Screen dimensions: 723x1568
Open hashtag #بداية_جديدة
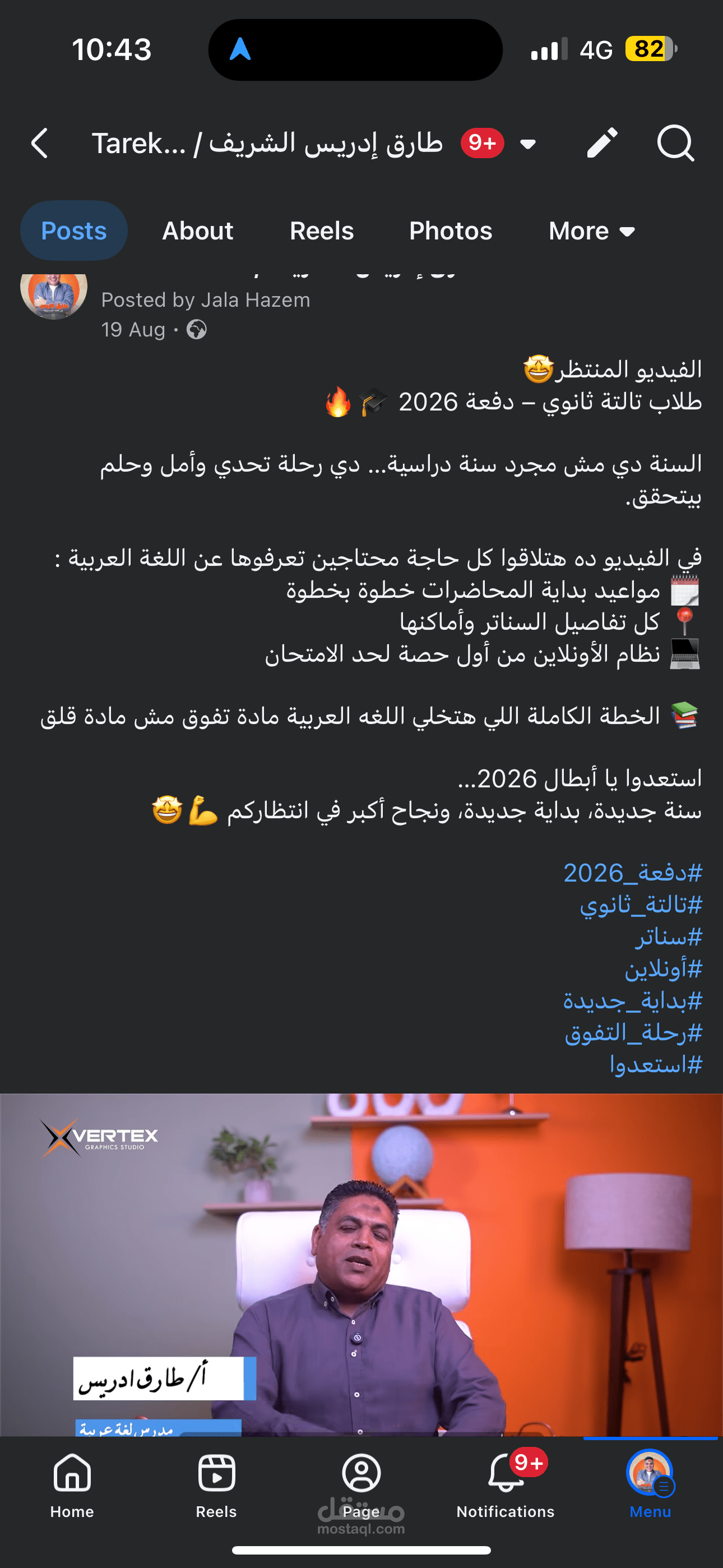[x=632, y=1000]
